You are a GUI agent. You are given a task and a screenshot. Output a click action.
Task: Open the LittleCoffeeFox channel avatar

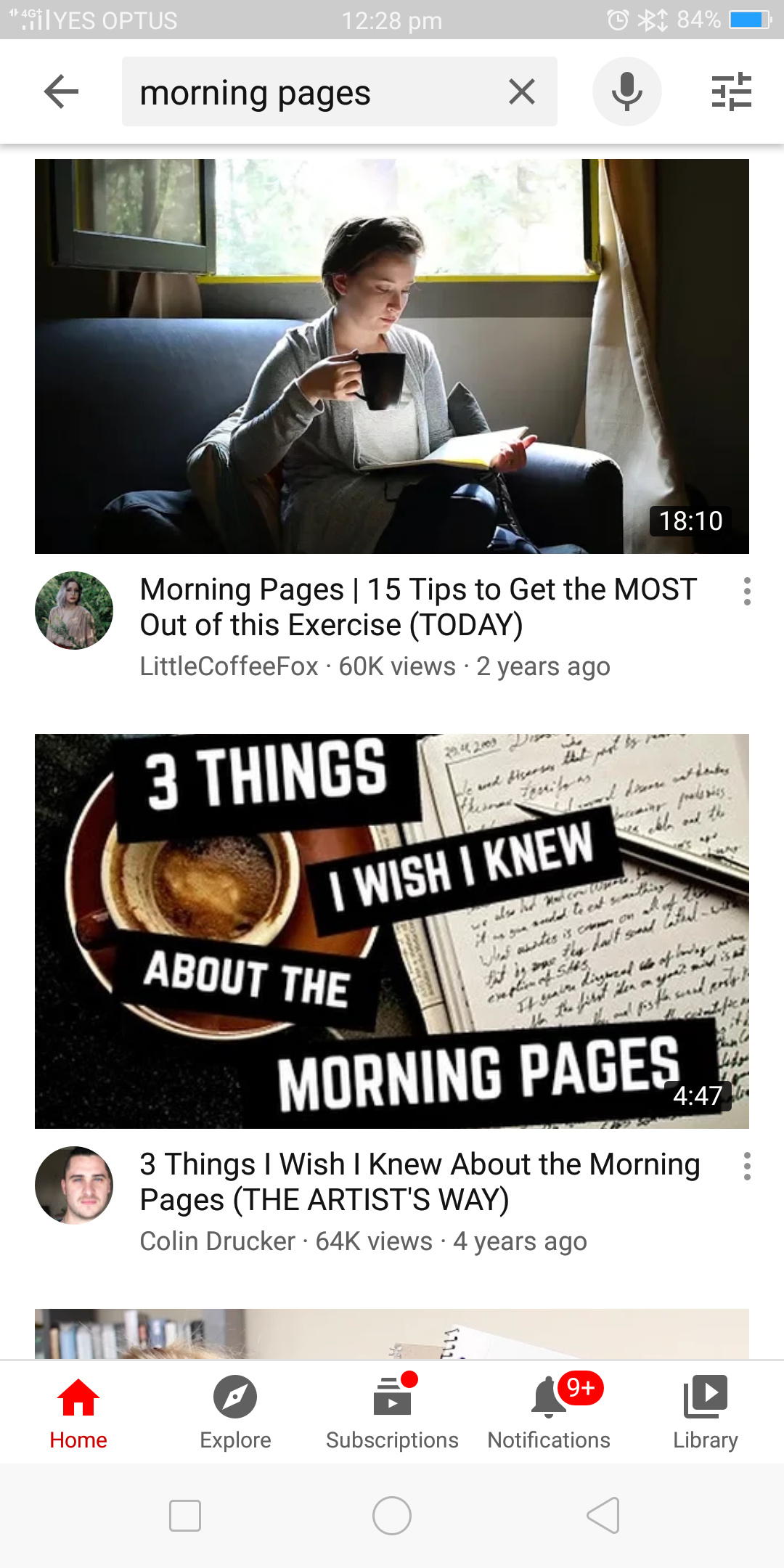click(x=74, y=610)
